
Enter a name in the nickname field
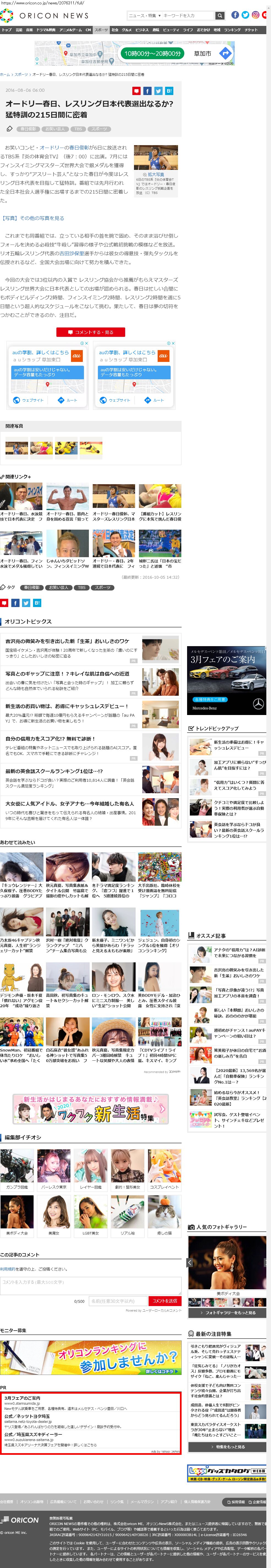(x=117, y=1301)
